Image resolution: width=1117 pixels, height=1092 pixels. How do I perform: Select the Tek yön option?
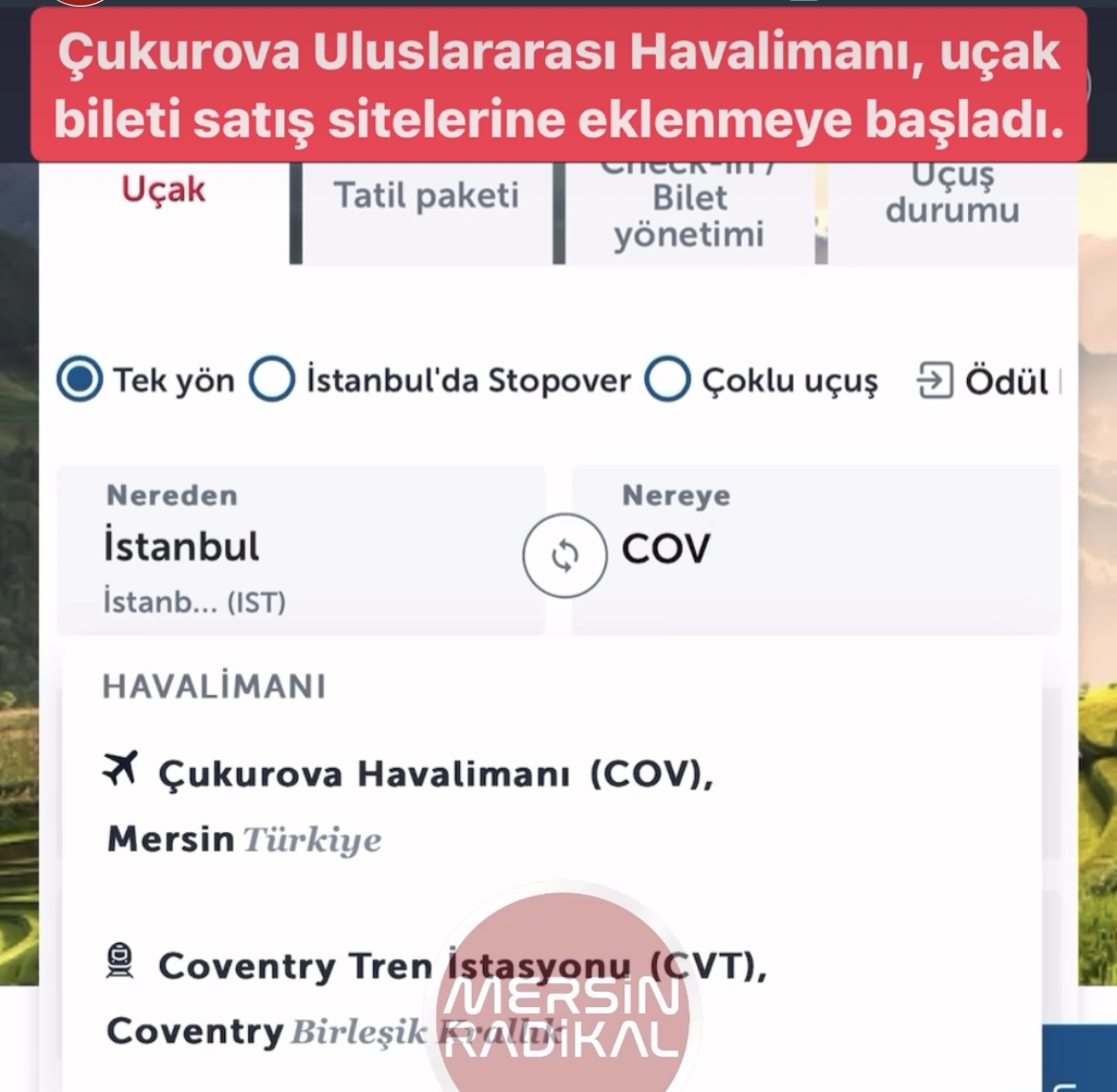[x=80, y=380]
